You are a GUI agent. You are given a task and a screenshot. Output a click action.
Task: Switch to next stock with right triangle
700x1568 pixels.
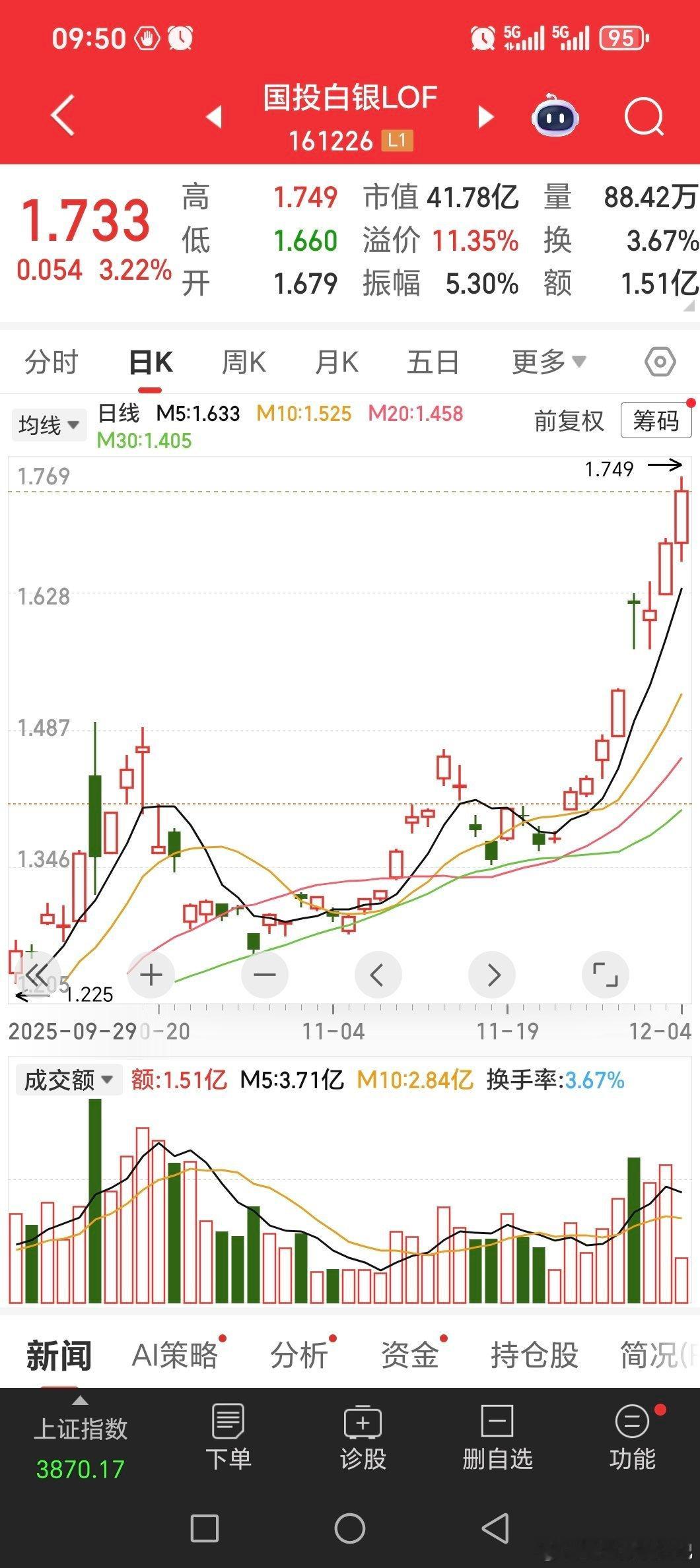(486, 117)
